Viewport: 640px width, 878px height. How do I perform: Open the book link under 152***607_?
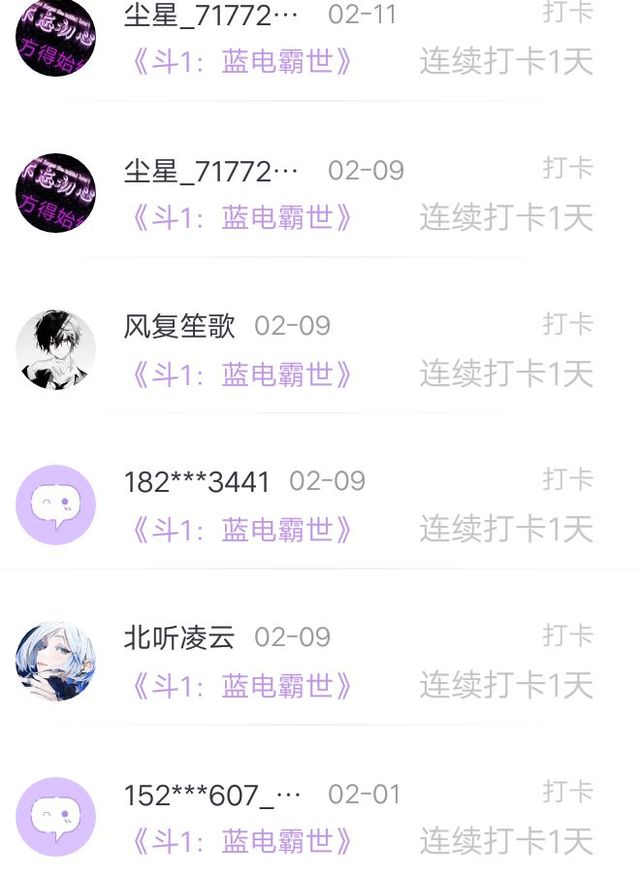coord(241,842)
